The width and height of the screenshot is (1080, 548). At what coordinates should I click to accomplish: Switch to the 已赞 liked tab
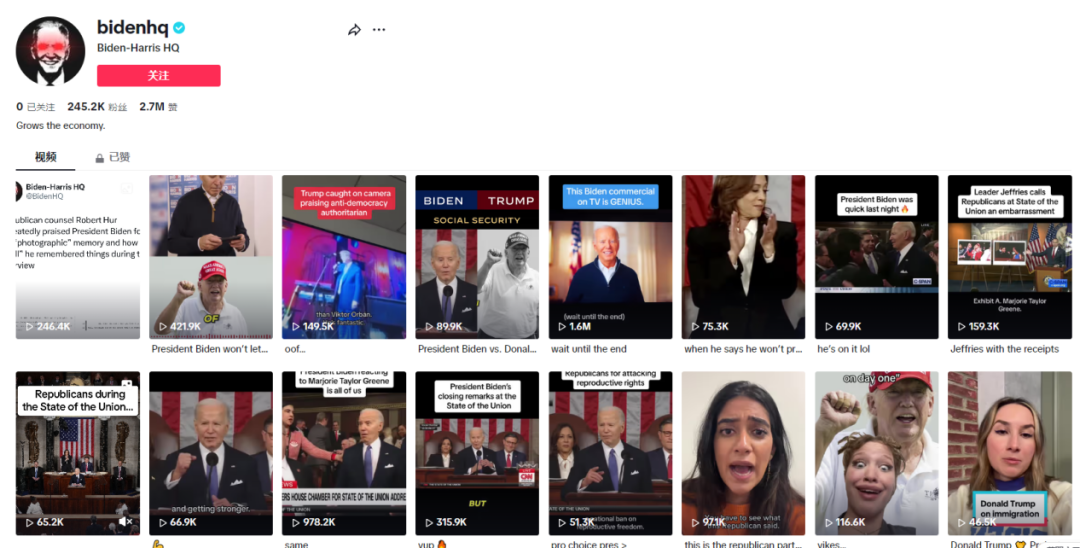tap(113, 157)
